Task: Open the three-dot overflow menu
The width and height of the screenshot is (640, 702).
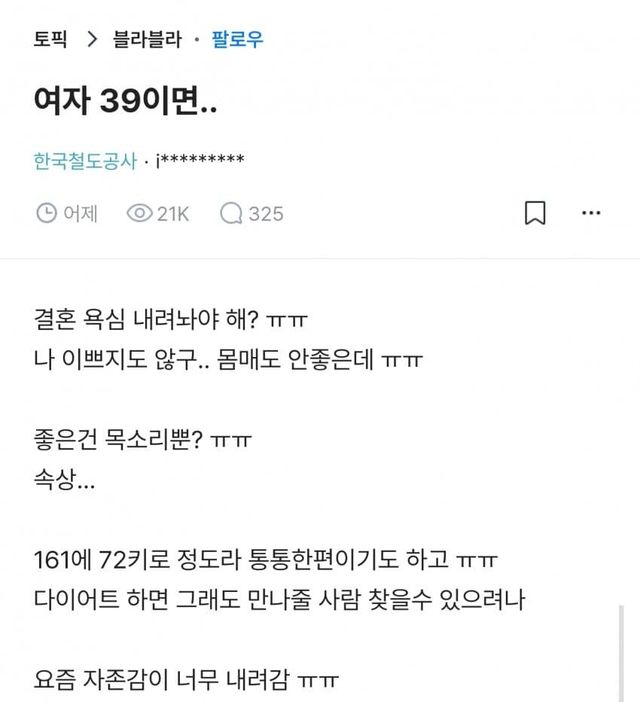Action: coord(591,213)
